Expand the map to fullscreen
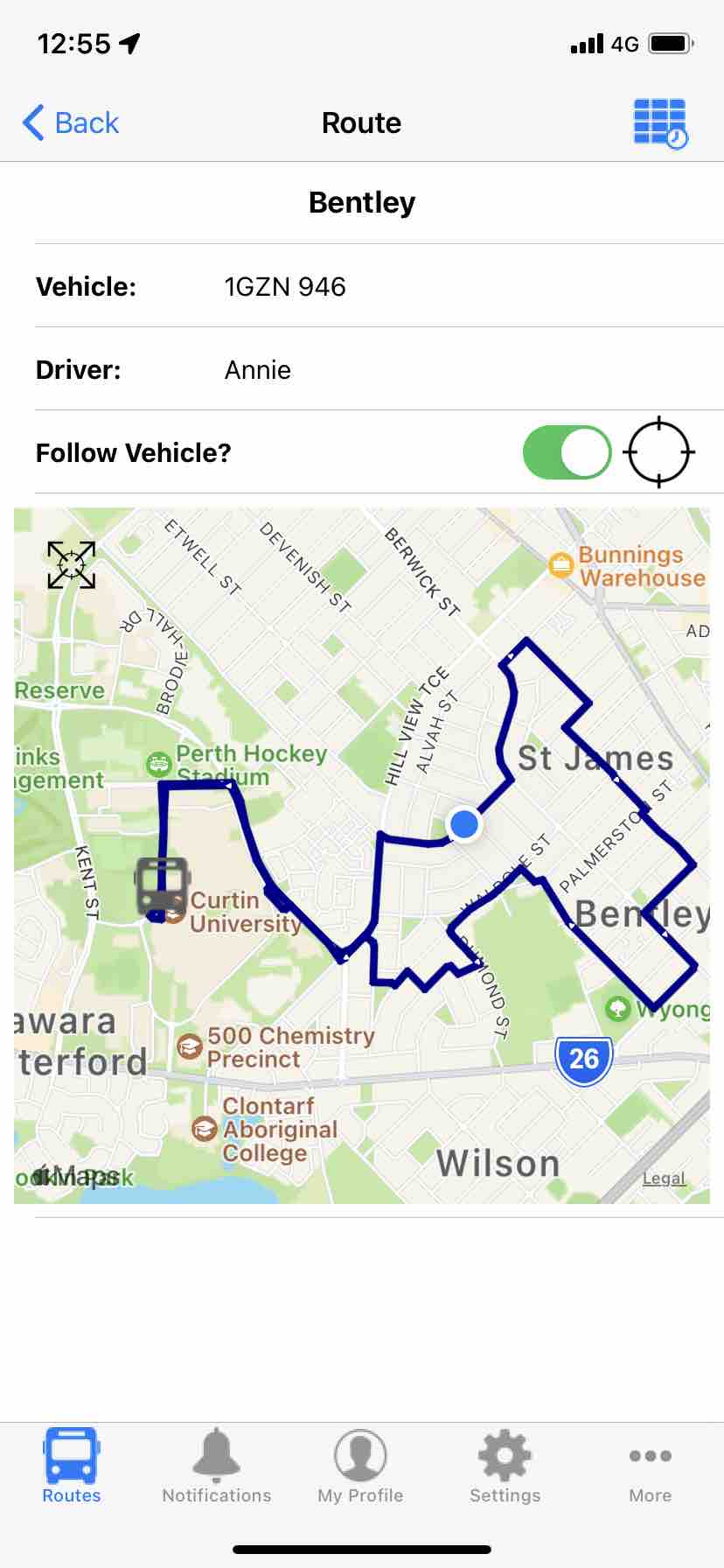724x1568 pixels. pos(72,564)
